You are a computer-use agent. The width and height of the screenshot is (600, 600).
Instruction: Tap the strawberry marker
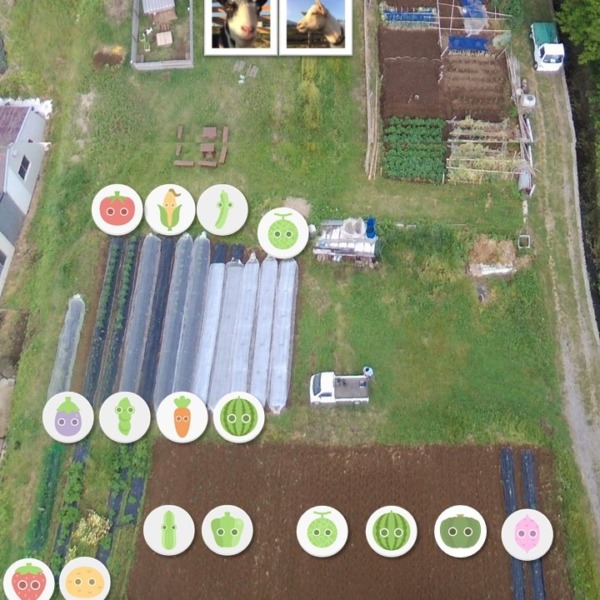(29, 581)
